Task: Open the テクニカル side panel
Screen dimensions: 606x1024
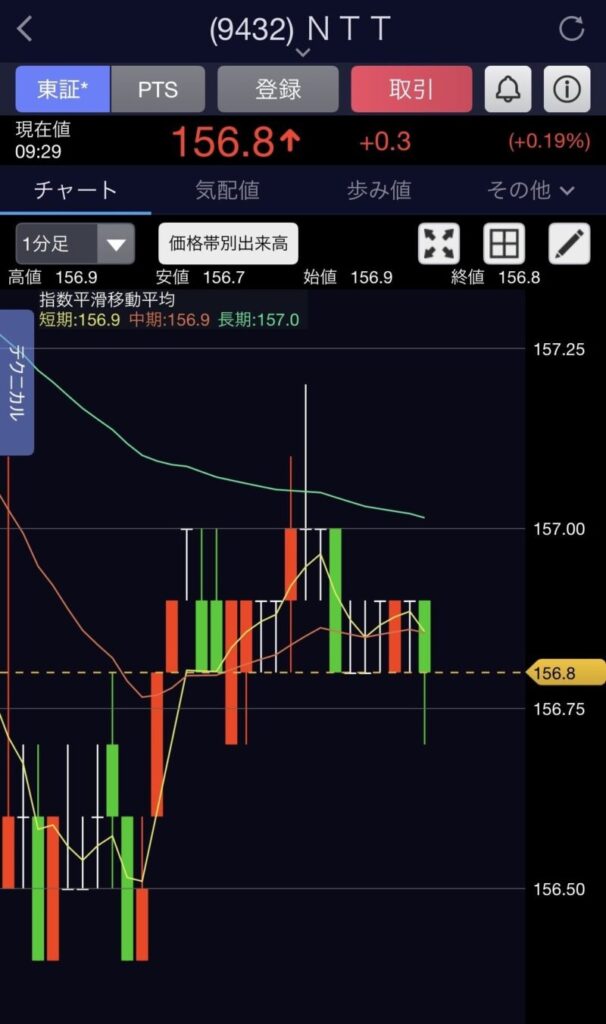Action: click(17, 382)
